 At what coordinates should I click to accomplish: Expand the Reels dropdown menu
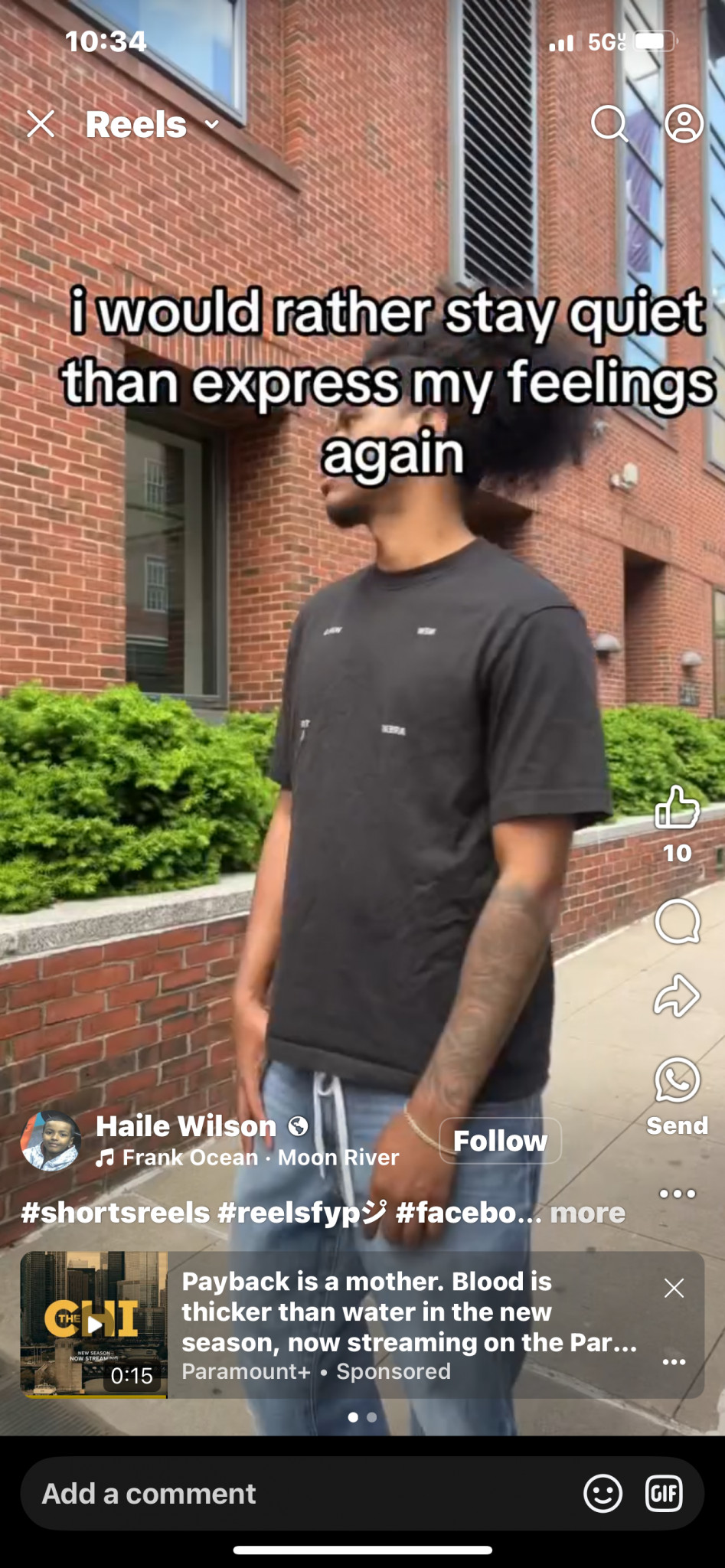[212, 125]
